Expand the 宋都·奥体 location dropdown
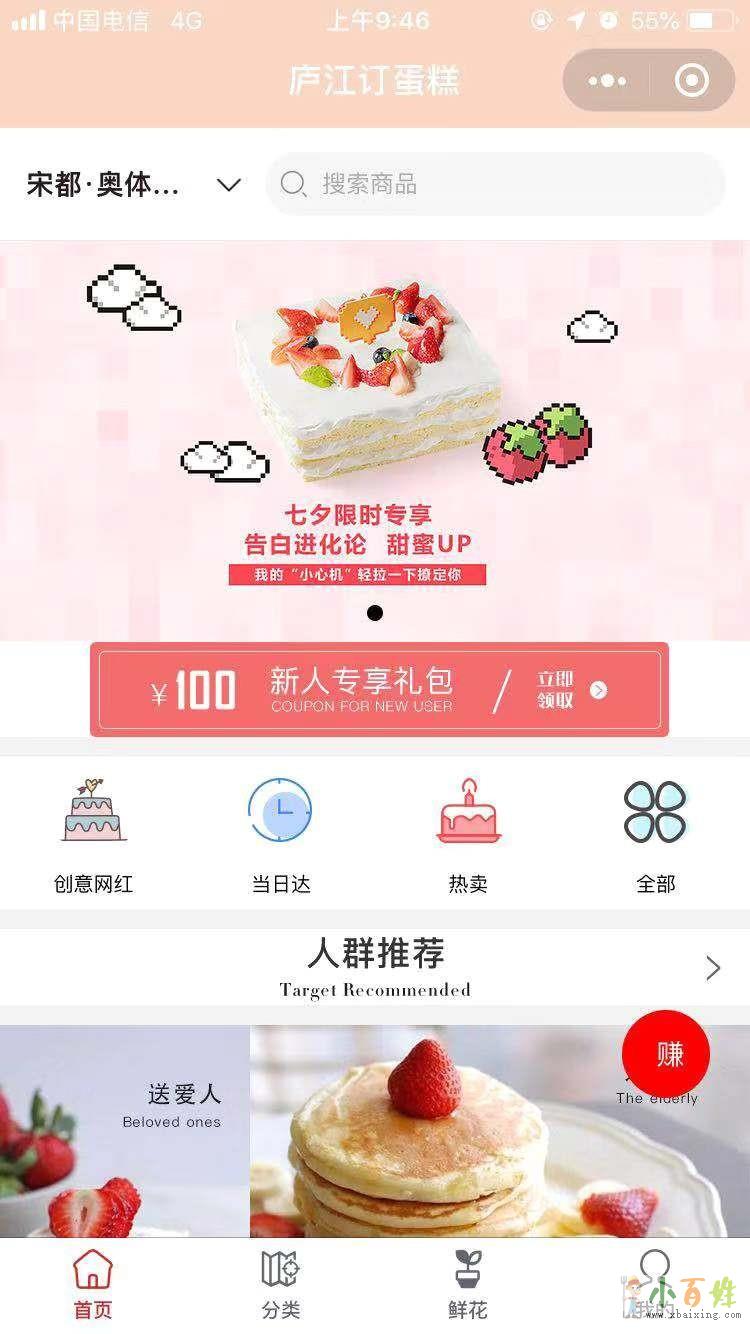This screenshot has width=750, height=1334. pos(229,185)
